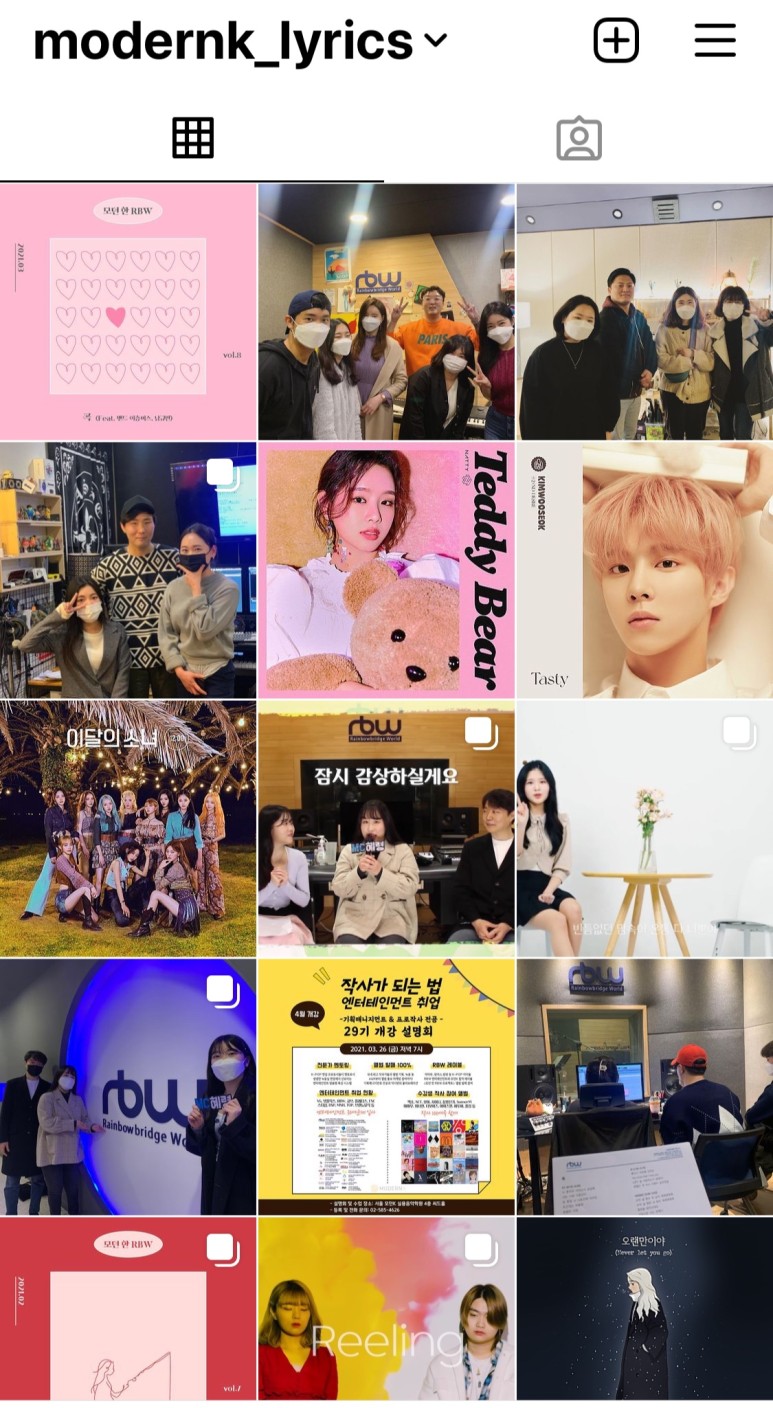Viewport: 773px width, 1408px height.
Task: Open the yellow 작사가 되는 법 flyer post
Action: tap(386, 1086)
